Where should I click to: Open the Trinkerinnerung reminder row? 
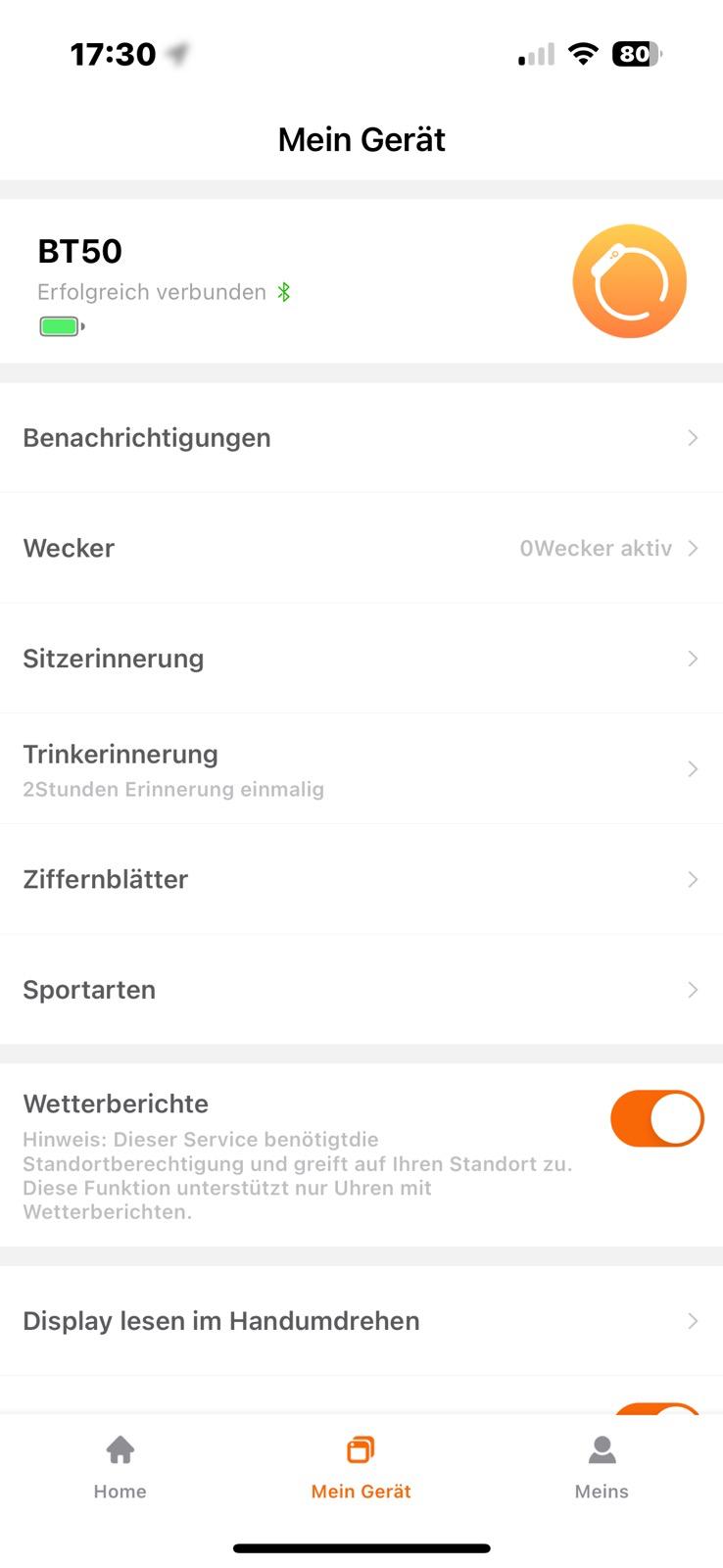point(361,769)
